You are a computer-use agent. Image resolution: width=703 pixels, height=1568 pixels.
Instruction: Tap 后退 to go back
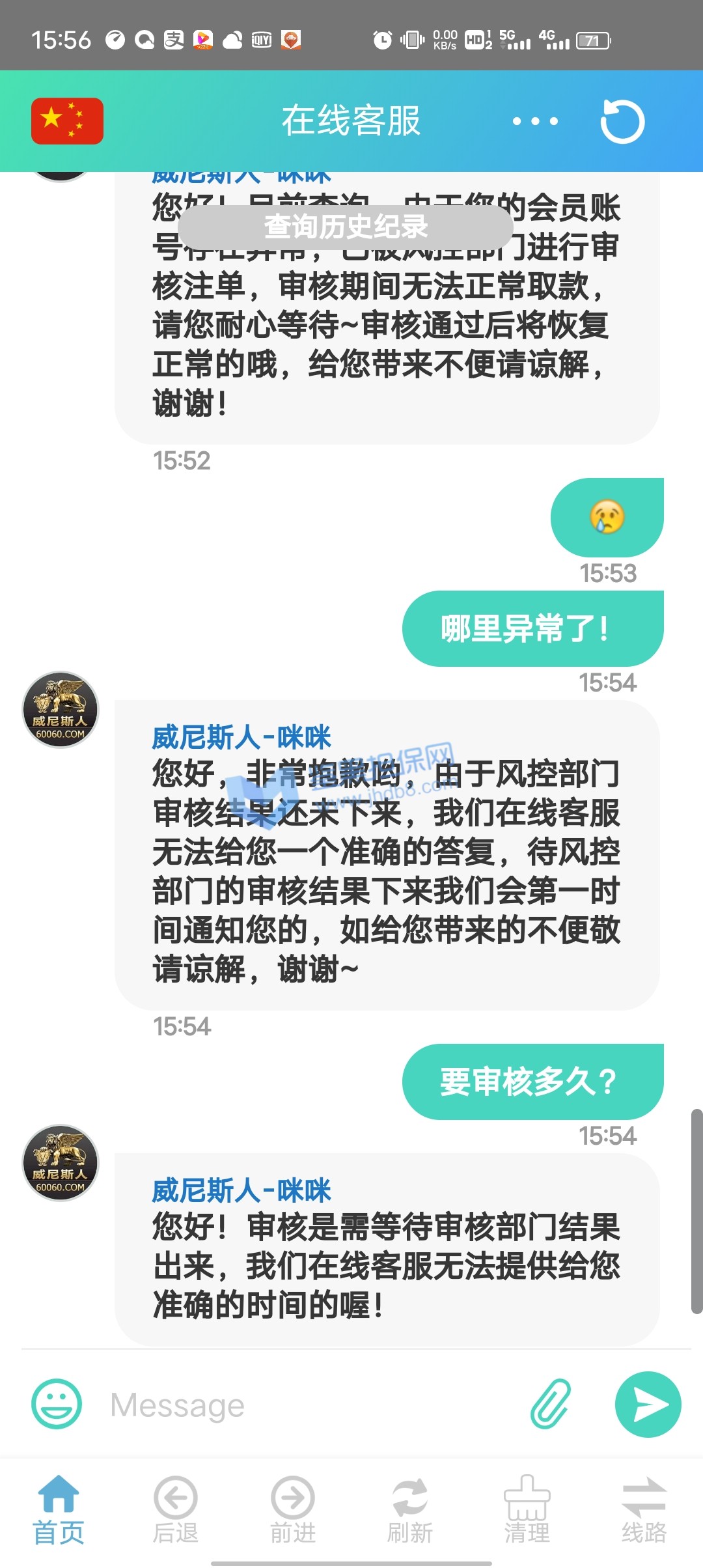click(x=176, y=1509)
